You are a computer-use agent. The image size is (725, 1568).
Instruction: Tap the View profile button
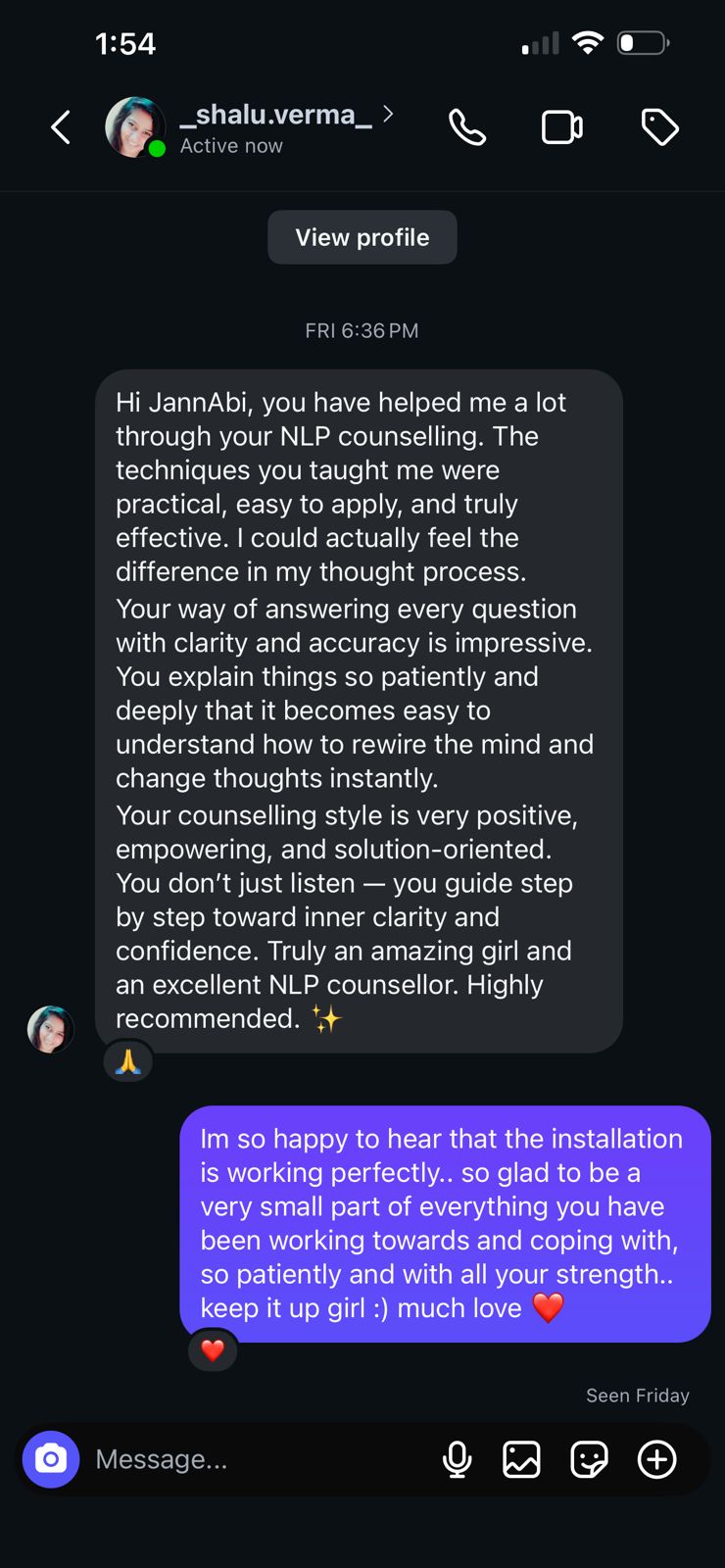click(x=362, y=237)
